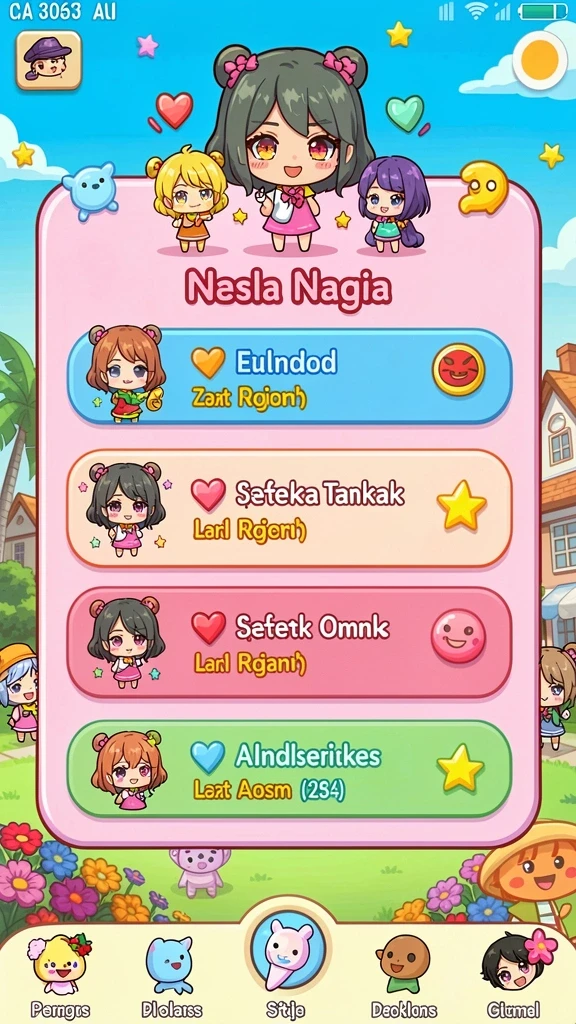Tap the orange sun button
Viewport: 576px width, 1024px height.
(x=539, y=60)
